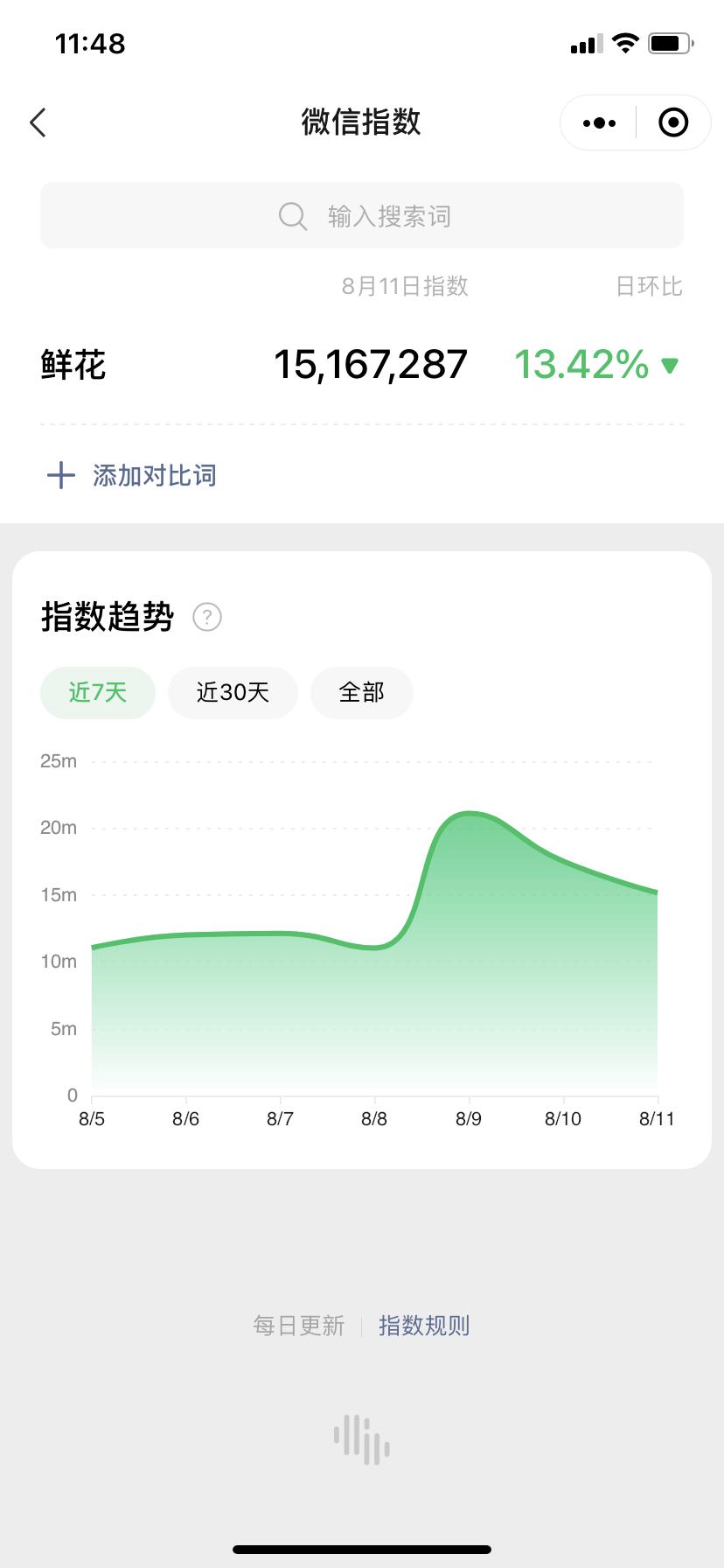Tap the capsule close circle icon
Viewport: 724px width, 1568px height.
point(673,122)
